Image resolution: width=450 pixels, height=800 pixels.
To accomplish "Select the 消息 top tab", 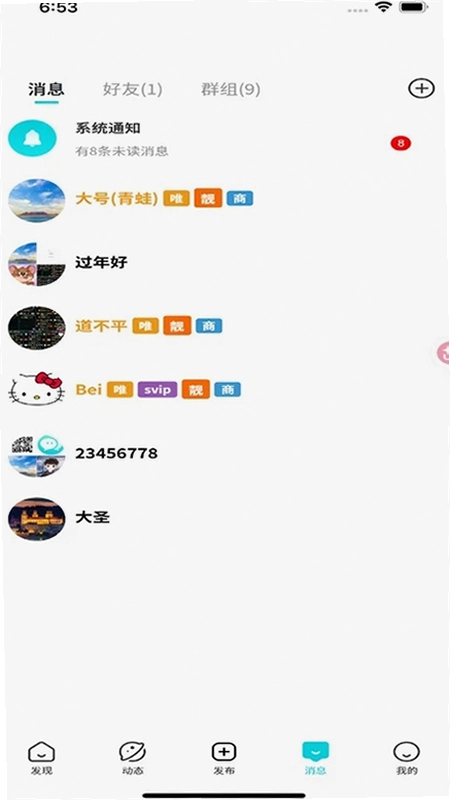I will click(x=46, y=90).
